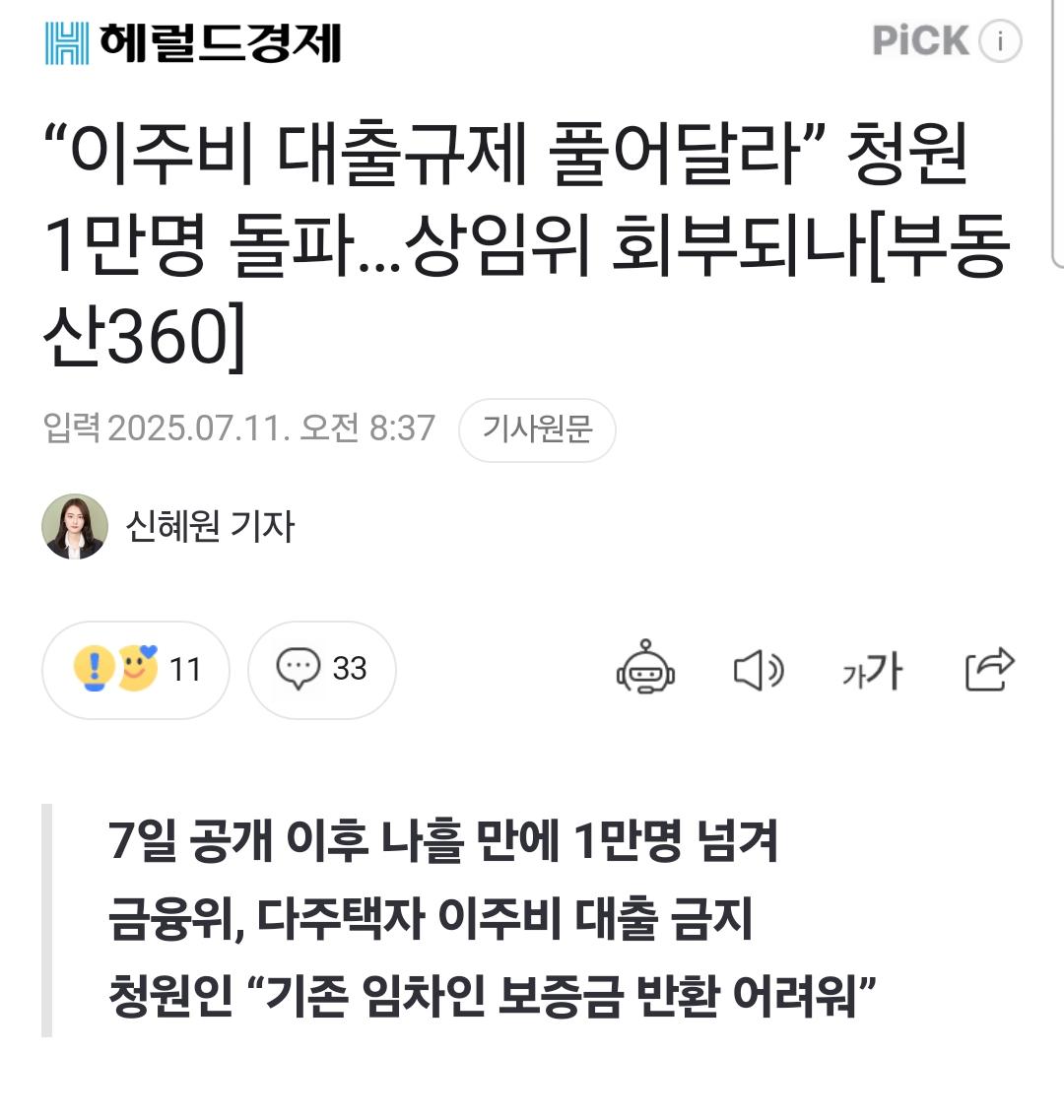1064x1120 pixels.
Task: Open the reactions button showing 11
Action: 136,670
